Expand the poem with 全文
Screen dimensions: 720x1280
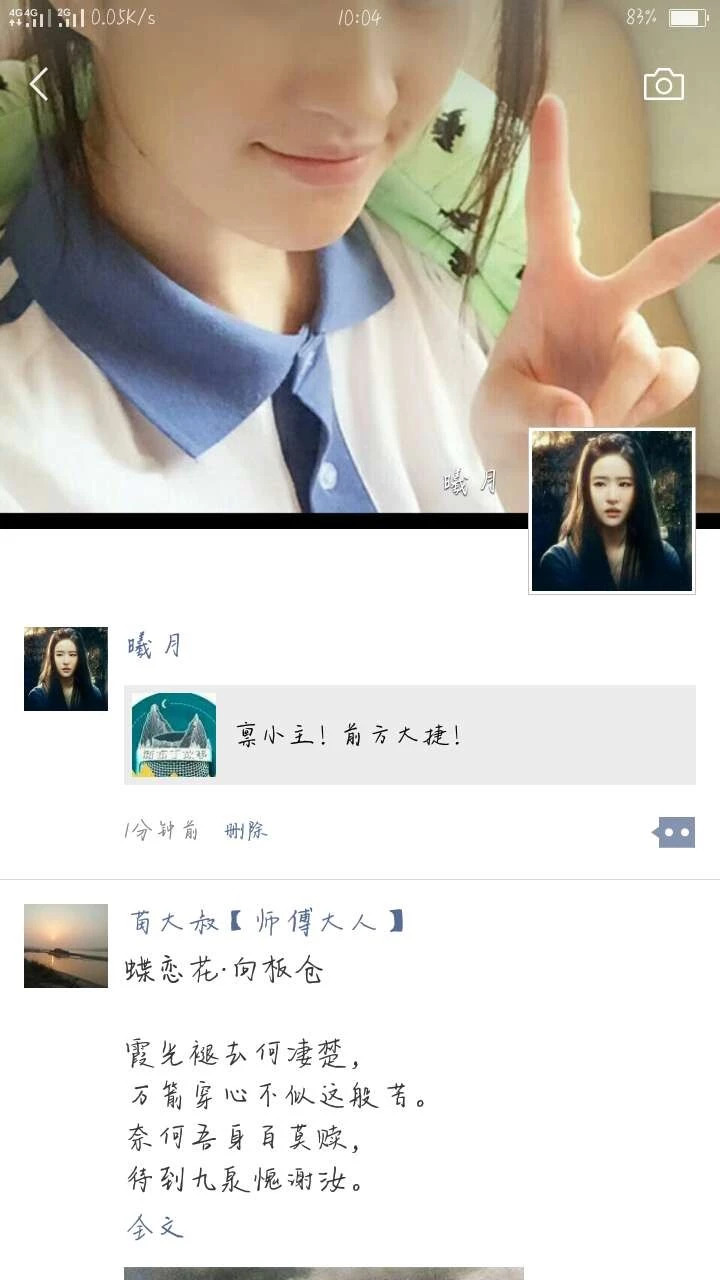click(x=155, y=1227)
